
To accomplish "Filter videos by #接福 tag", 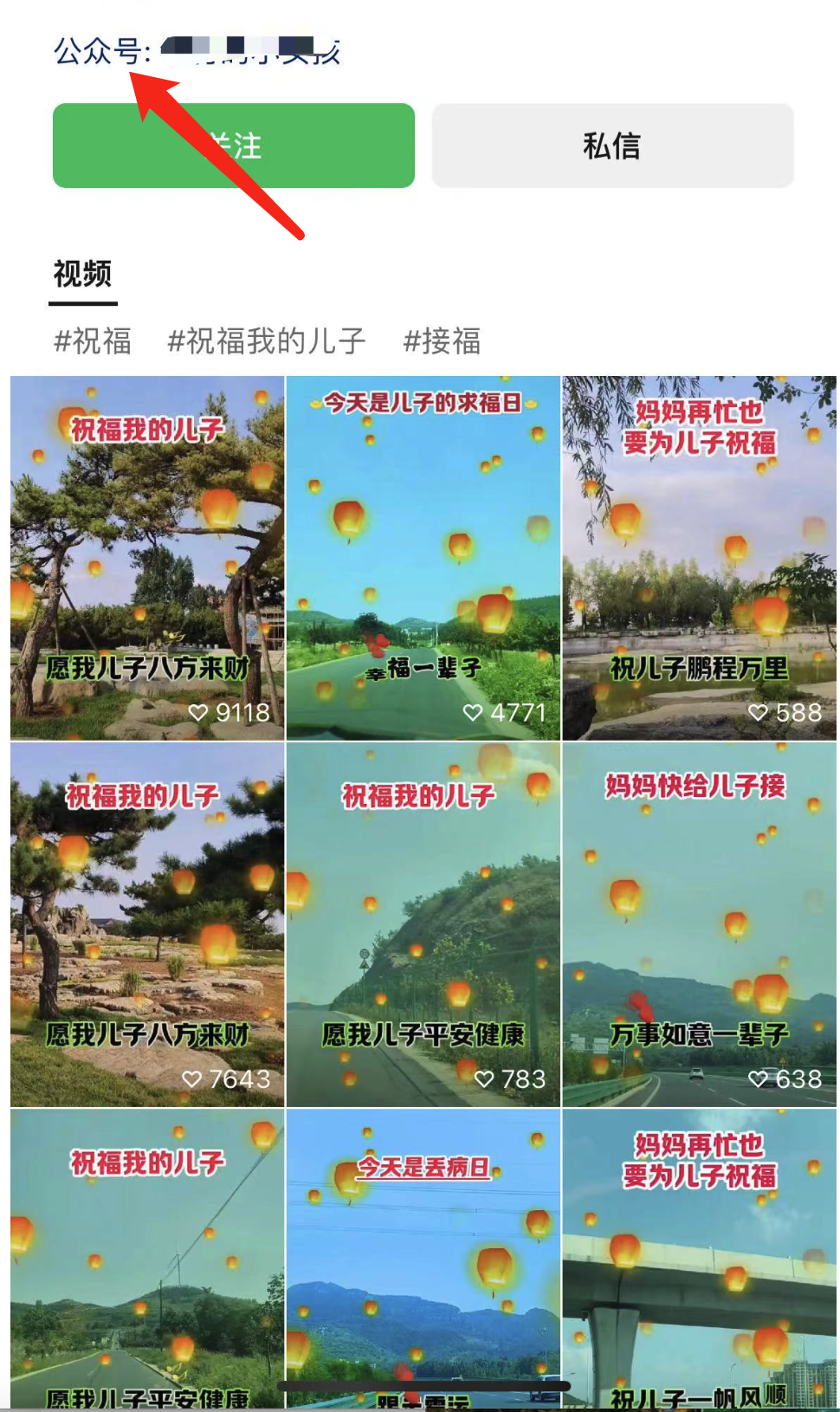I will (442, 341).
